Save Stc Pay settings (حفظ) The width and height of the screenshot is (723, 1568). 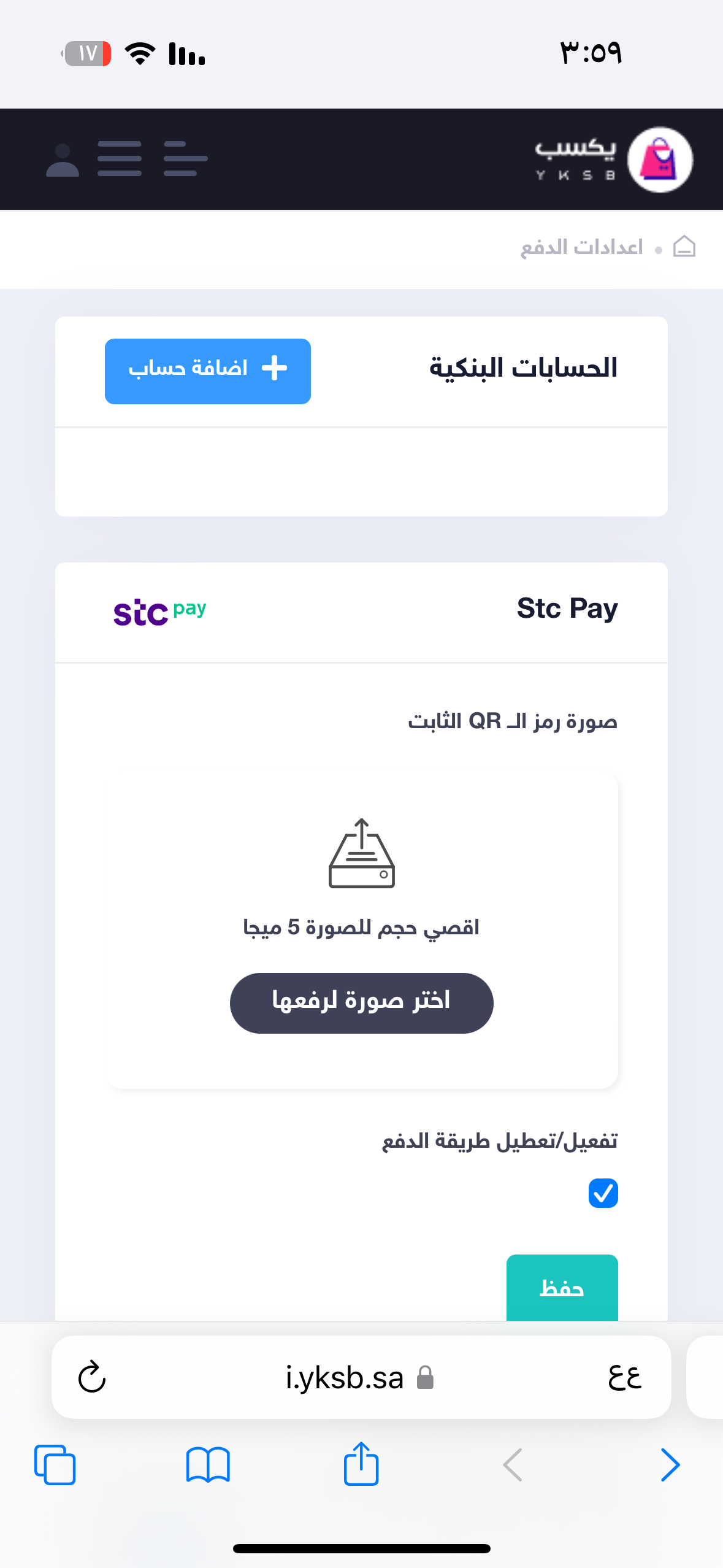[562, 1287]
